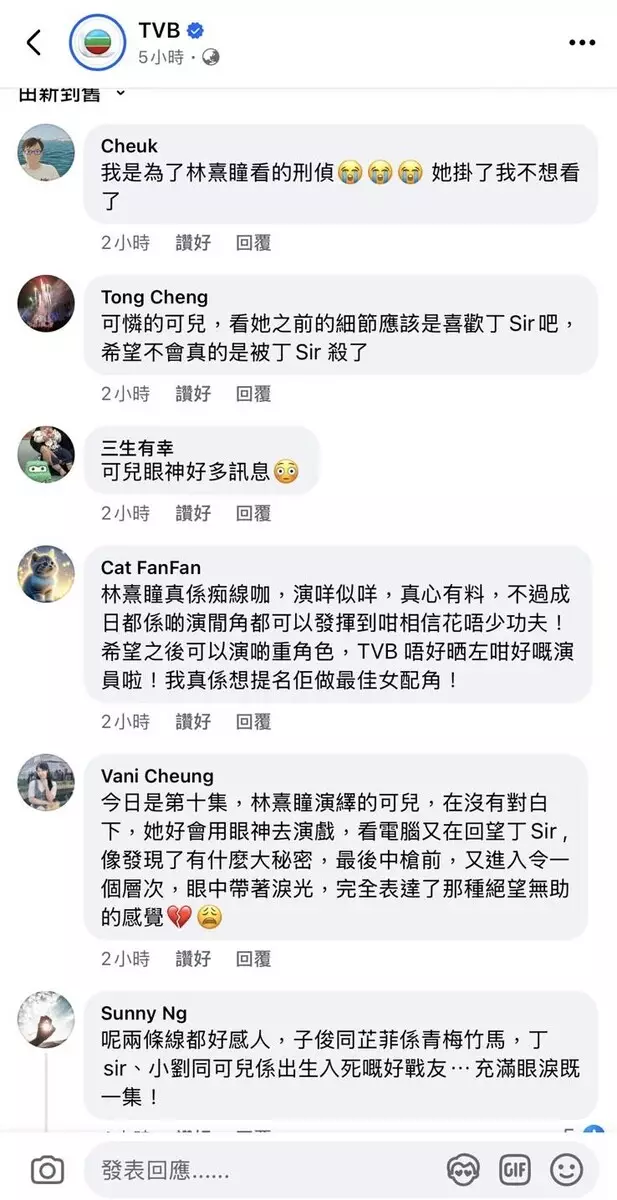Go back using the top-left arrow

pyautogui.click(x=34, y=42)
